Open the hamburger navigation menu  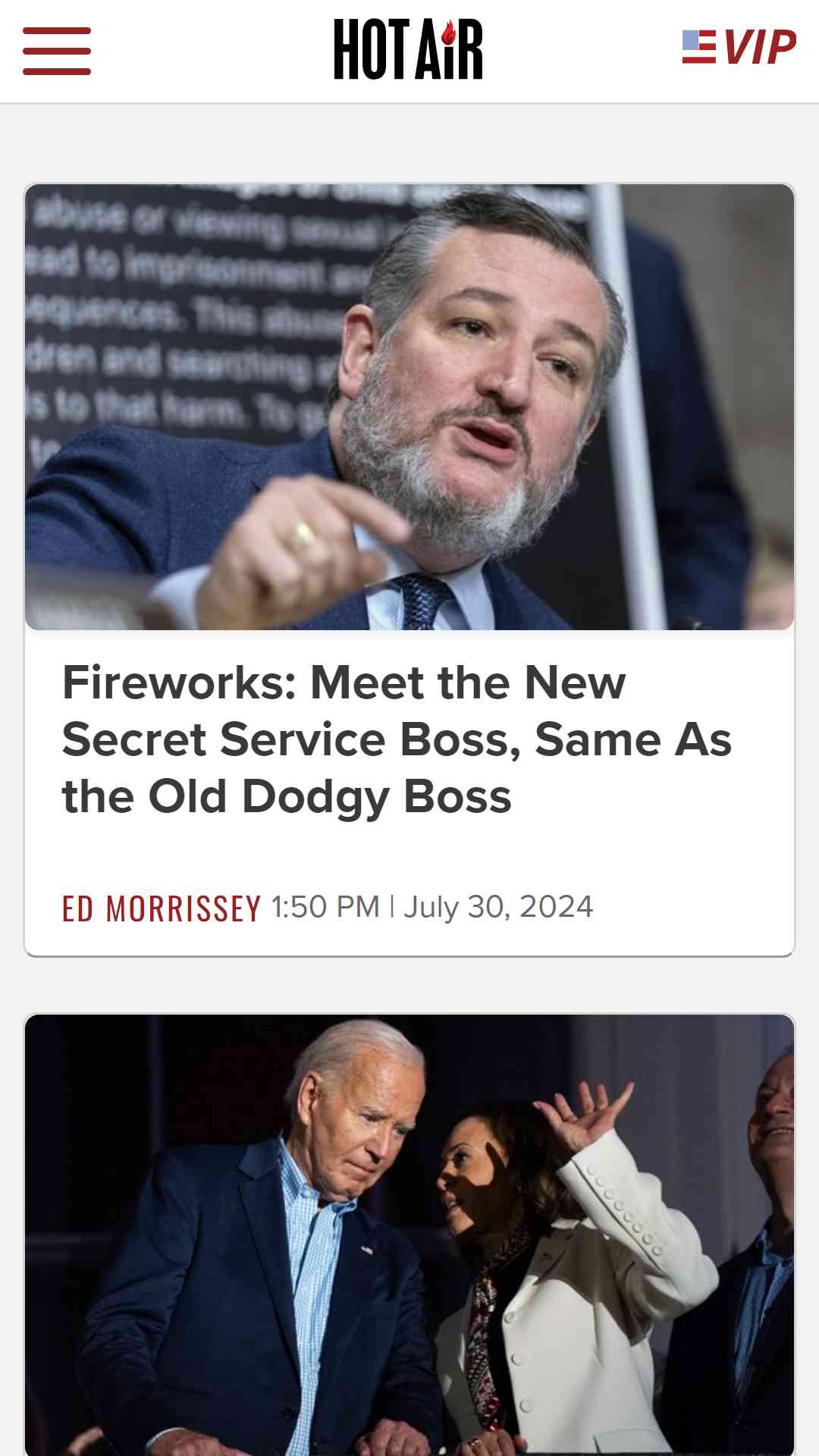pos(57,51)
